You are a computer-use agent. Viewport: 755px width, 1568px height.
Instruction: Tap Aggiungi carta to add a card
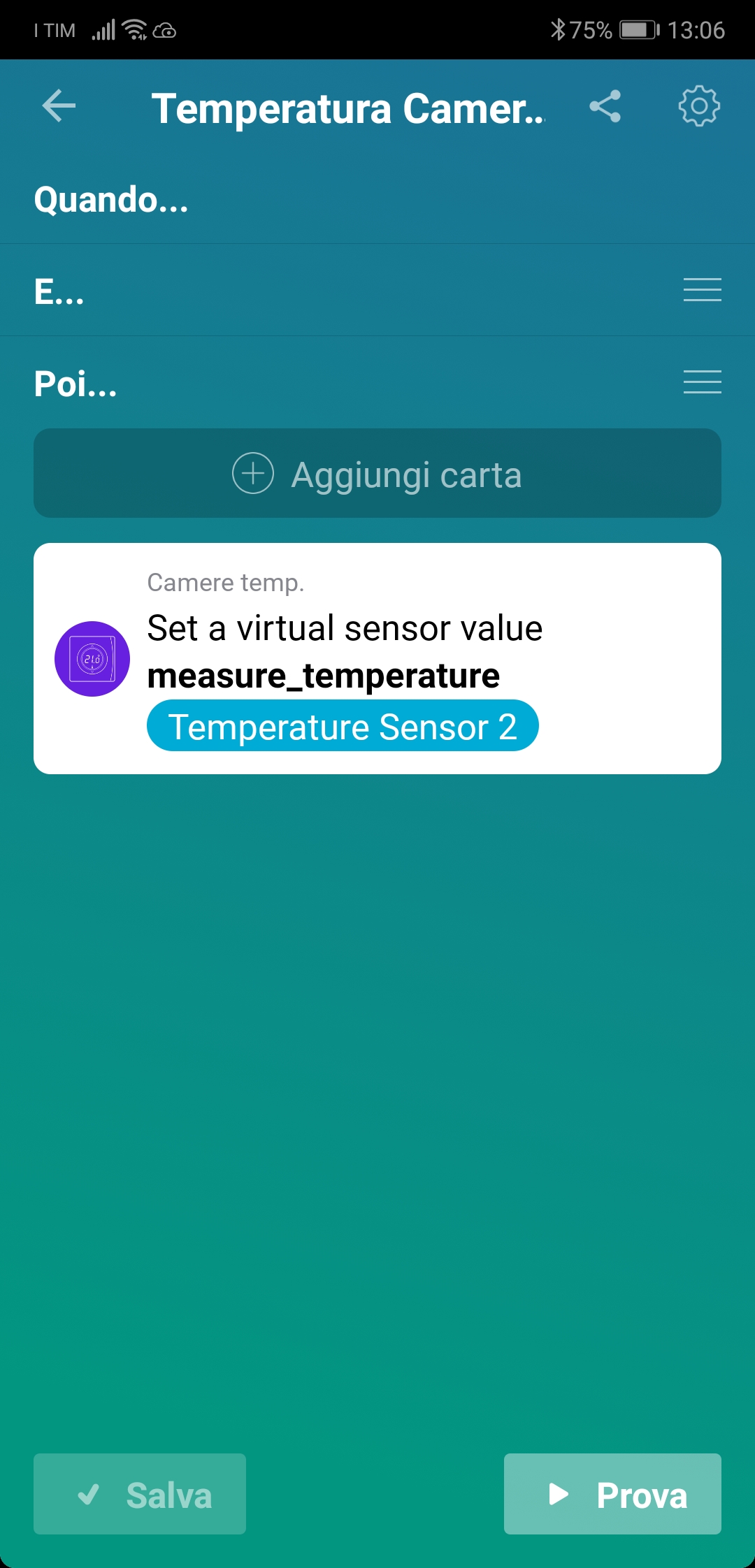point(377,474)
